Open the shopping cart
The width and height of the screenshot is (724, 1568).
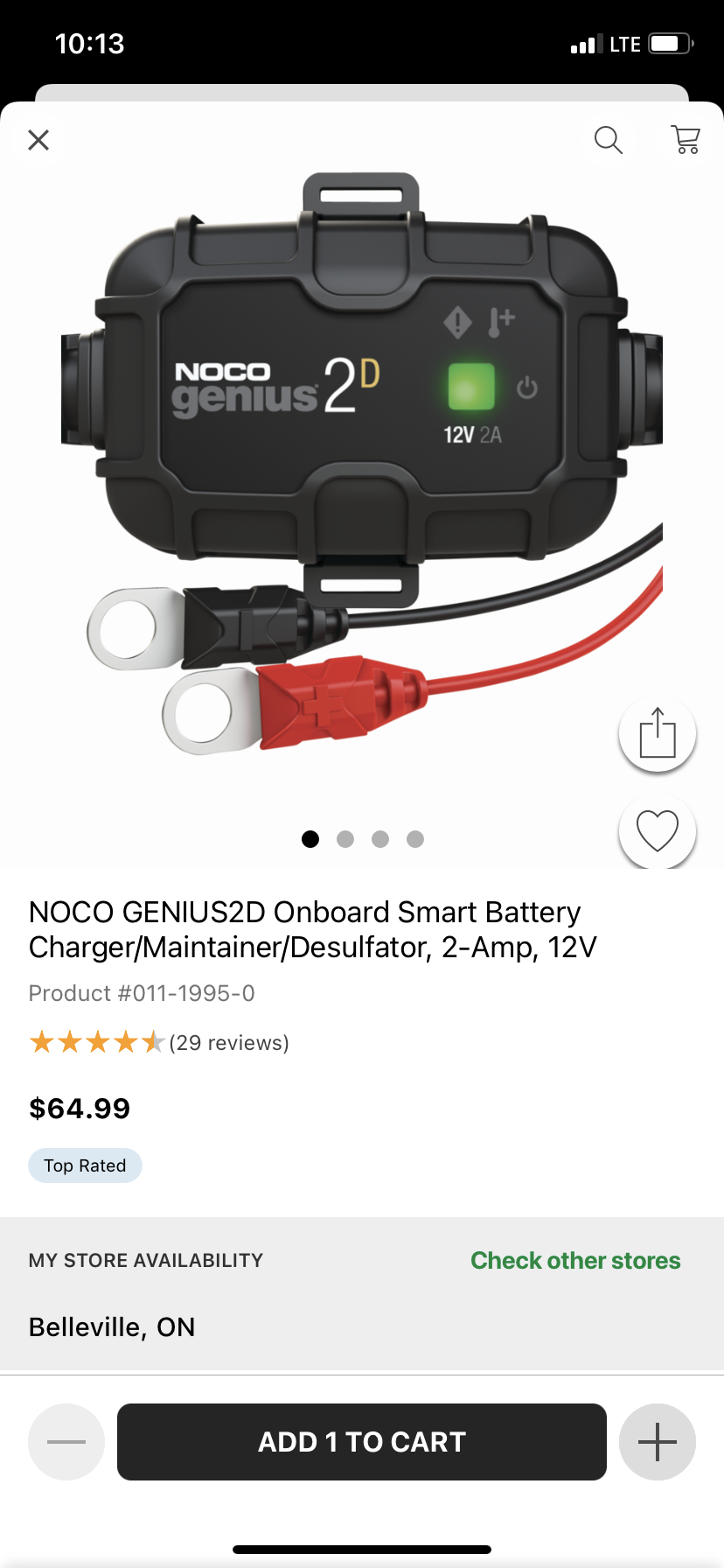pyautogui.click(x=686, y=140)
